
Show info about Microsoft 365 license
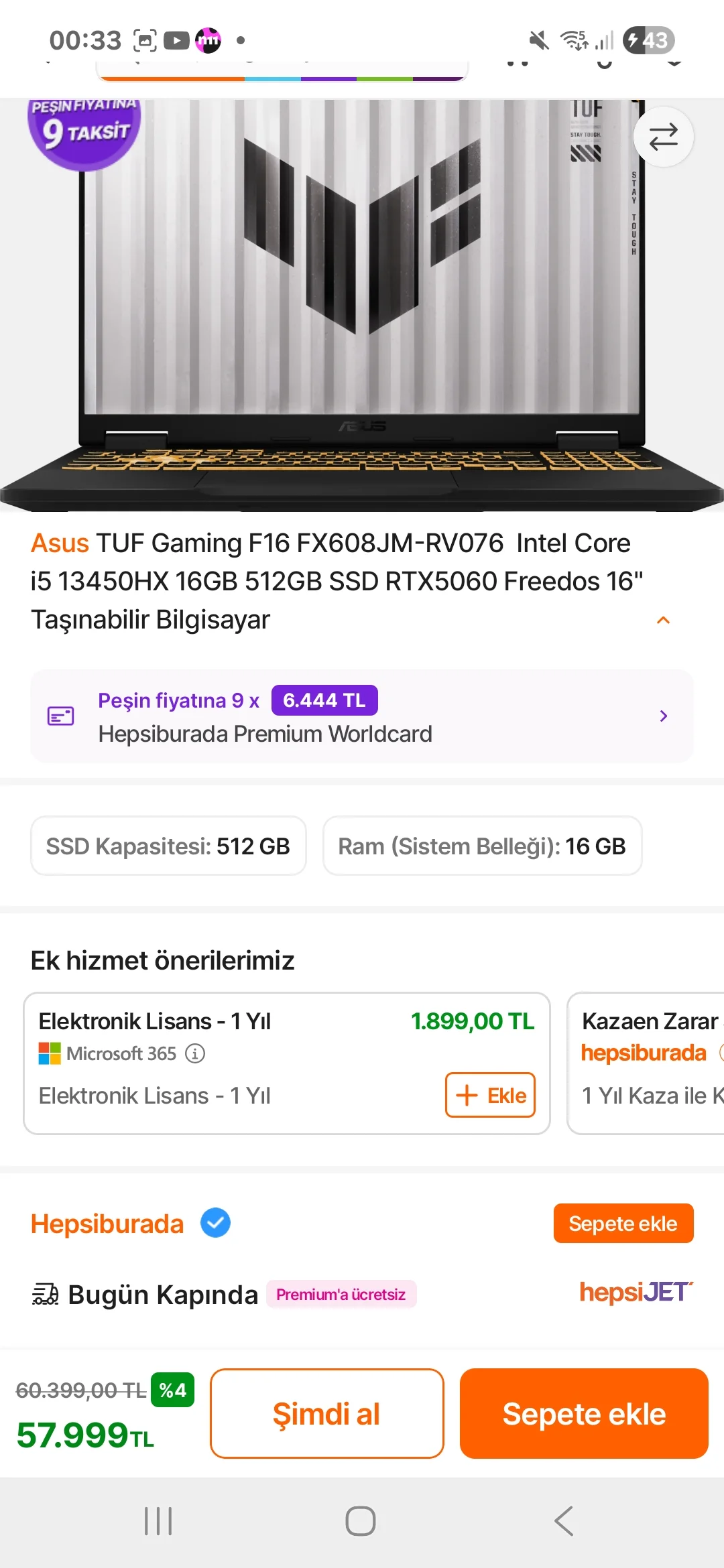point(195,1053)
